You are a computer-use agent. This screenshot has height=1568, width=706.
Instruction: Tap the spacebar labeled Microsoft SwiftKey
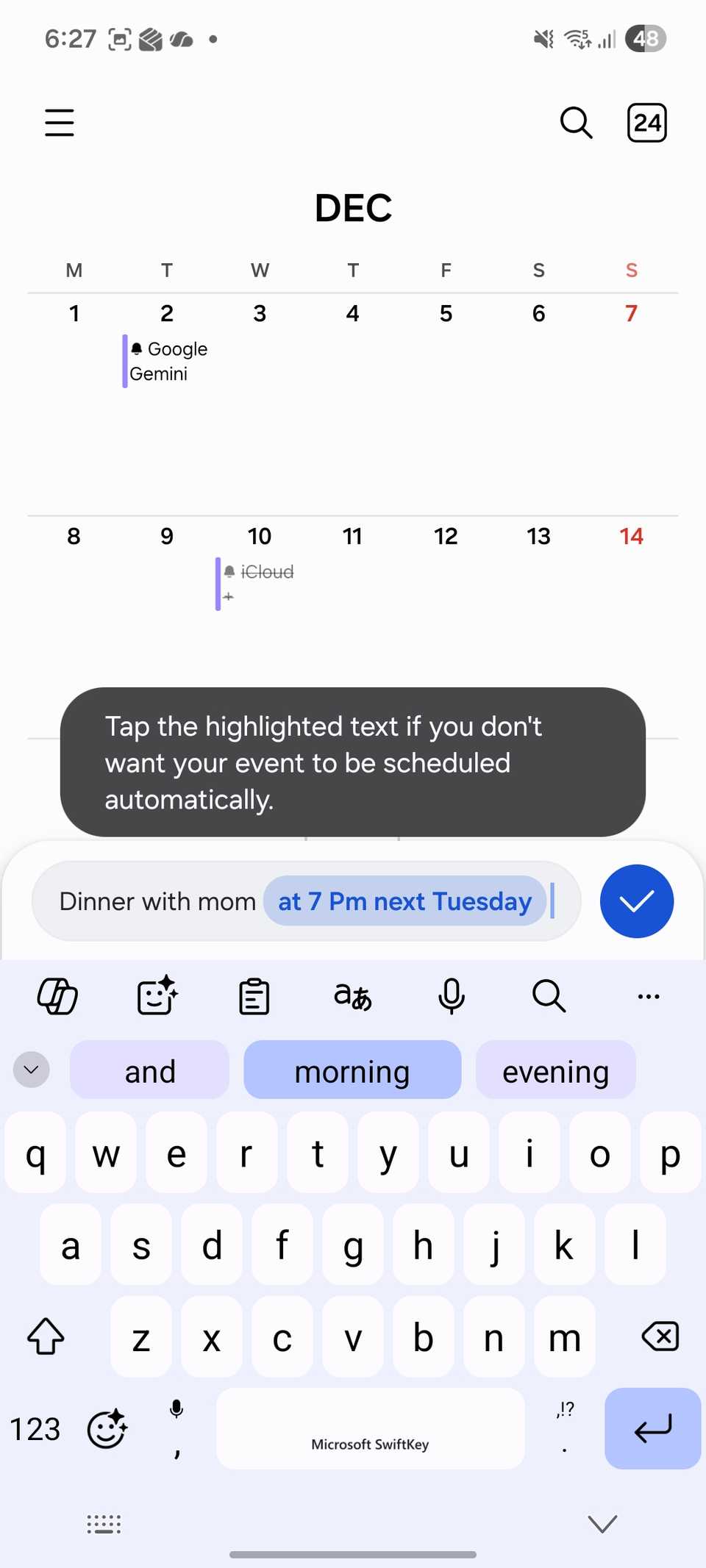369,1429
